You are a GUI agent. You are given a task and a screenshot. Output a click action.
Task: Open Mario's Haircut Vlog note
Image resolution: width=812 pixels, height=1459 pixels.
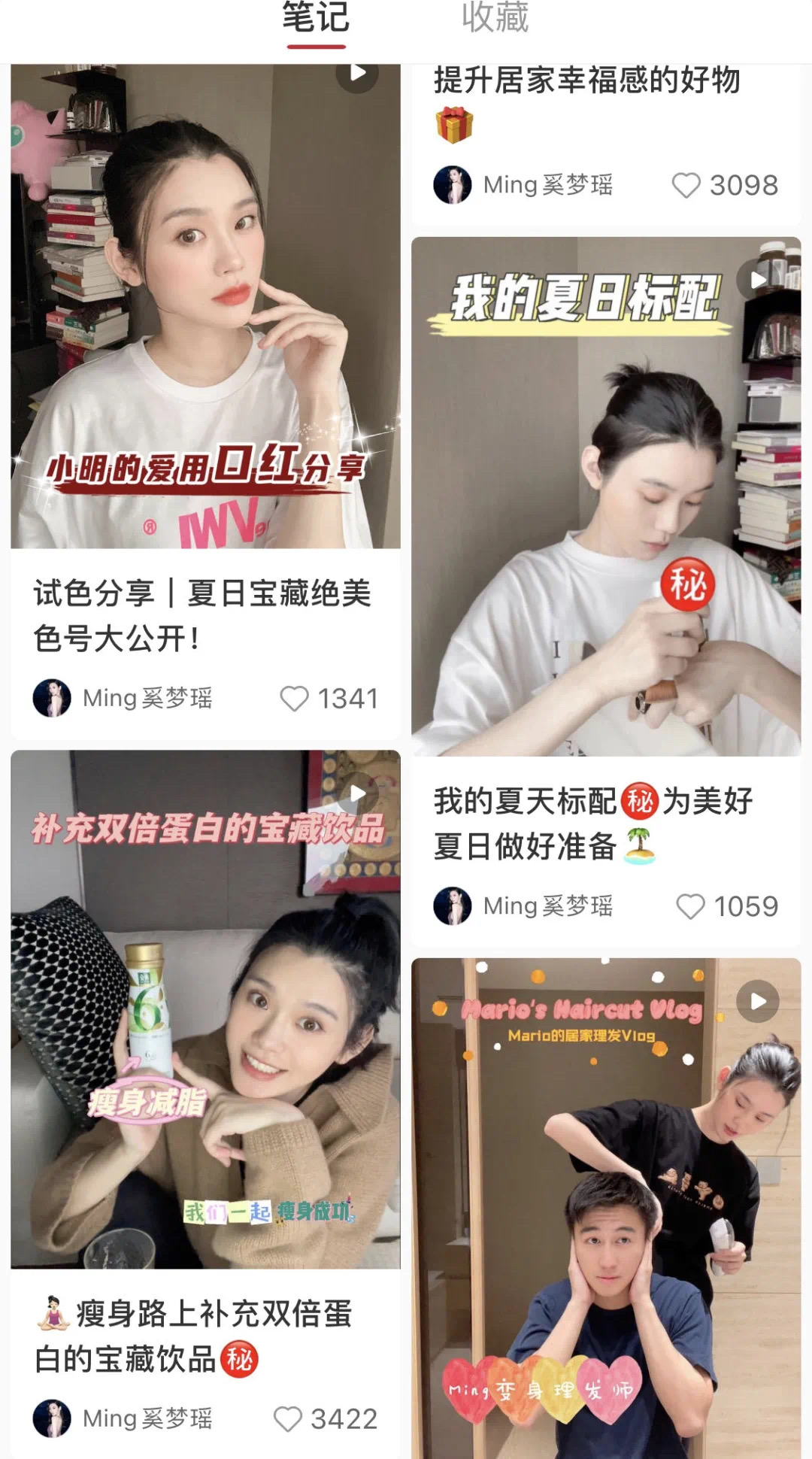click(605, 1203)
